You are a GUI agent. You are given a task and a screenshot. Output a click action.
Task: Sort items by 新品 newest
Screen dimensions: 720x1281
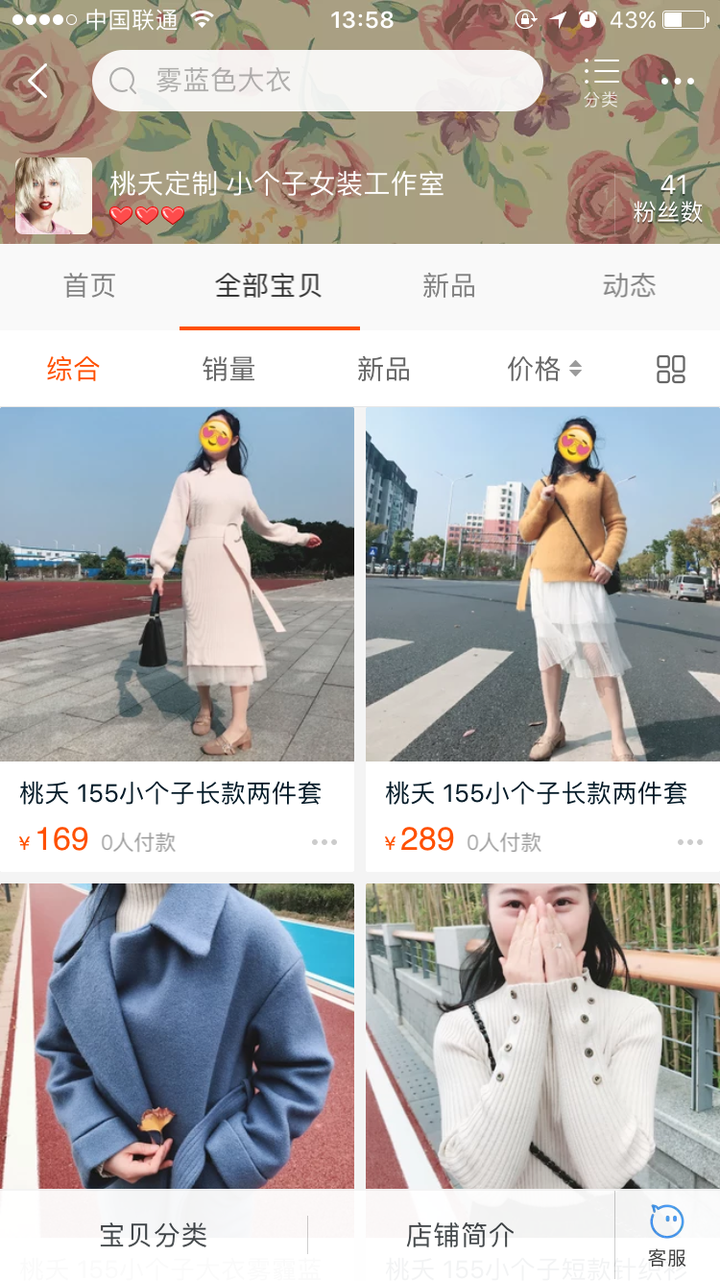(x=383, y=368)
